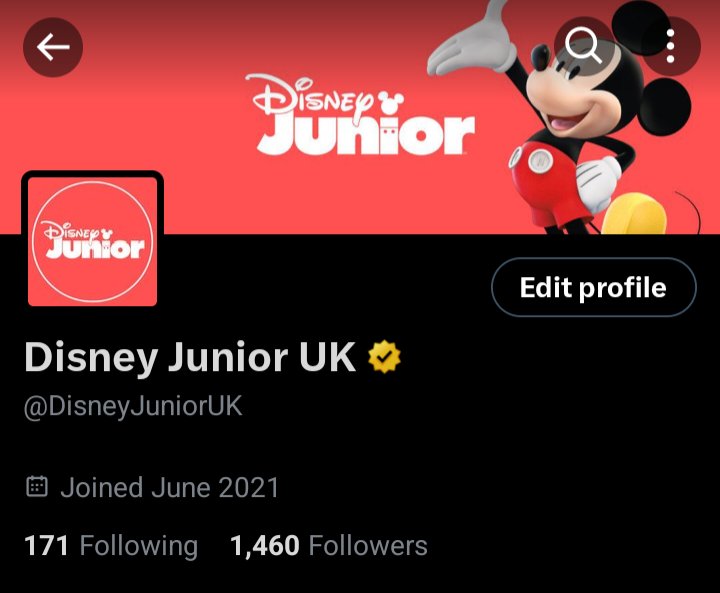Tap the Edit profile button
720x593 pixels.
(593, 288)
